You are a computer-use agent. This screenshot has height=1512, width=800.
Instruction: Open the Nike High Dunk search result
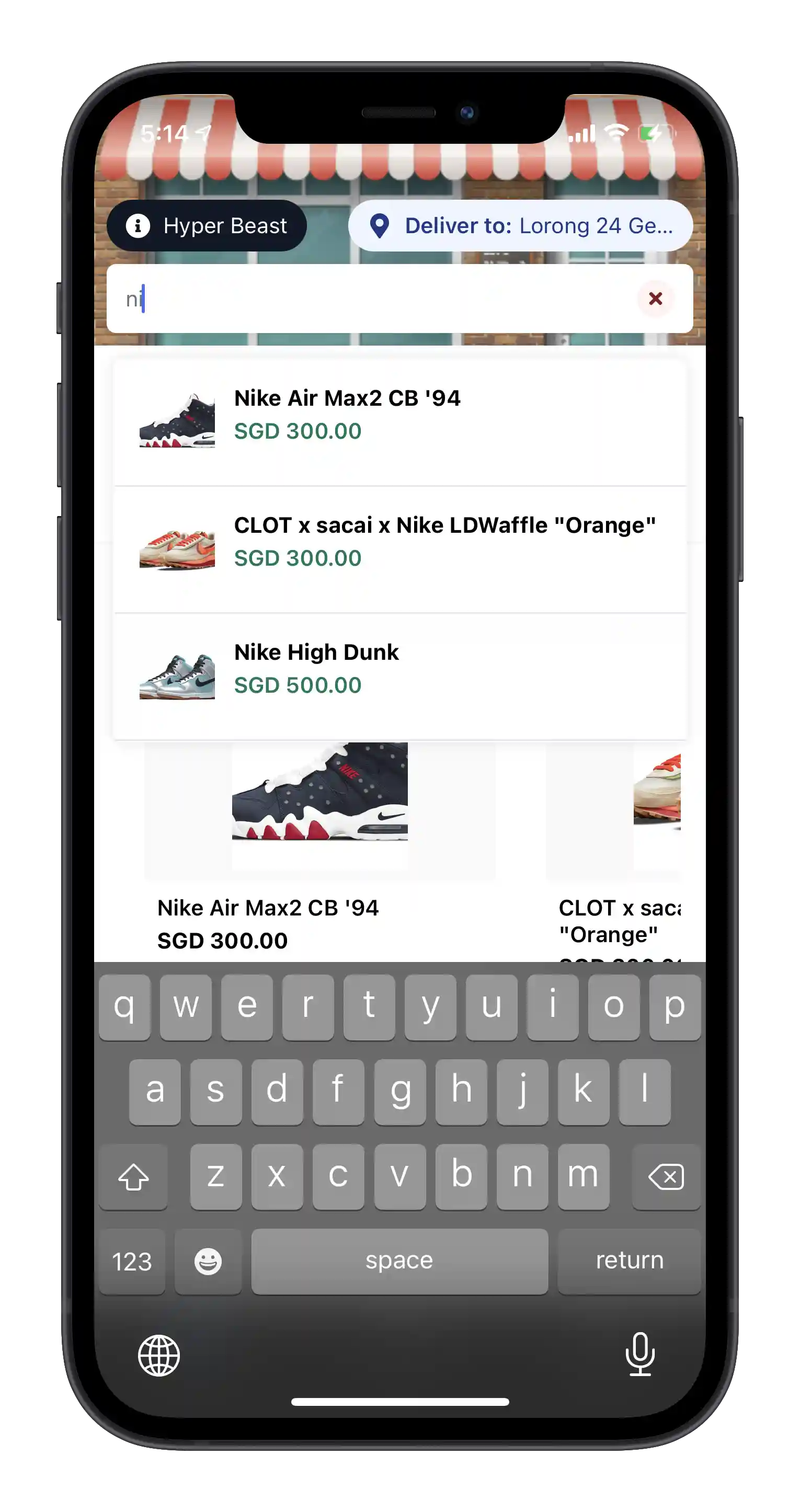coord(399,675)
